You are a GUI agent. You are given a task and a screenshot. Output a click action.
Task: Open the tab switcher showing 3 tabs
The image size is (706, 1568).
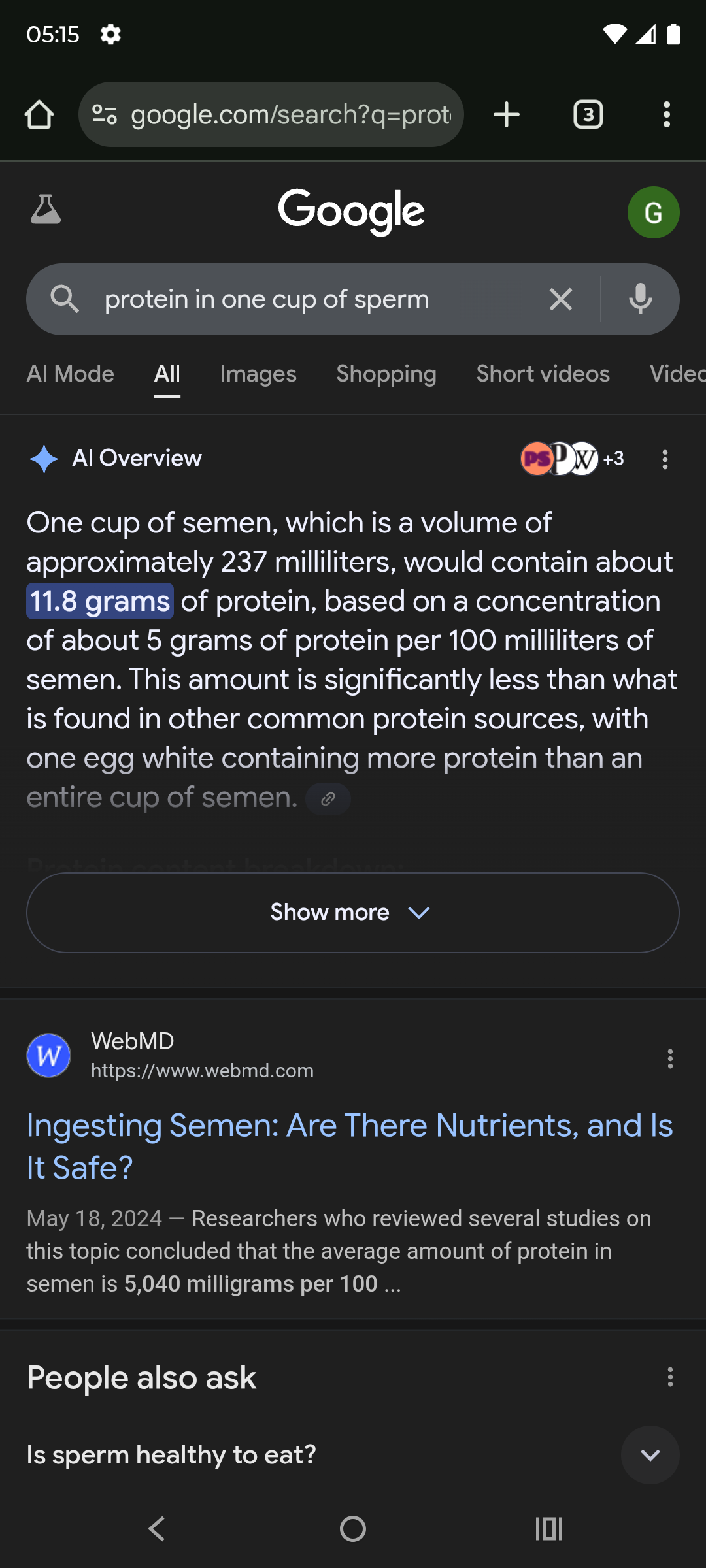pos(588,115)
